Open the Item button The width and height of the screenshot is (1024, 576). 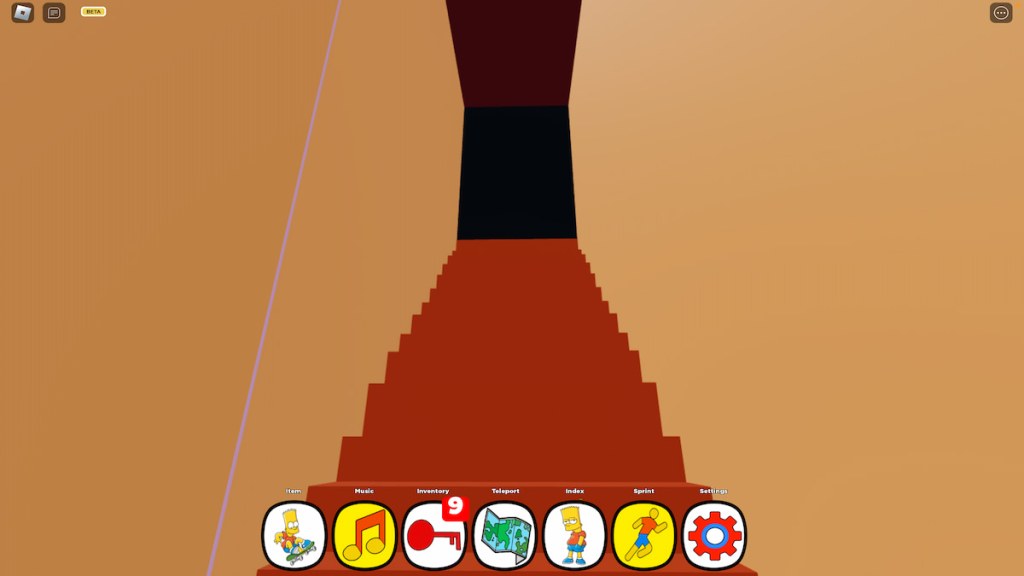coord(294,535)
